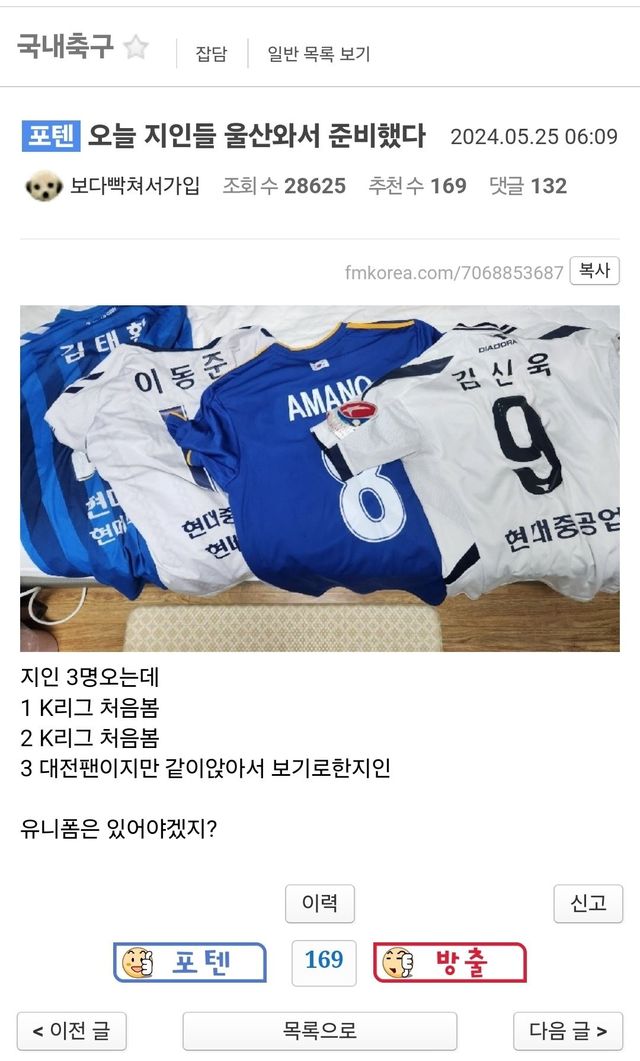Downvote the post with 방출 button
Viewport: 640px width, 1061px height.
click(450, 962)
